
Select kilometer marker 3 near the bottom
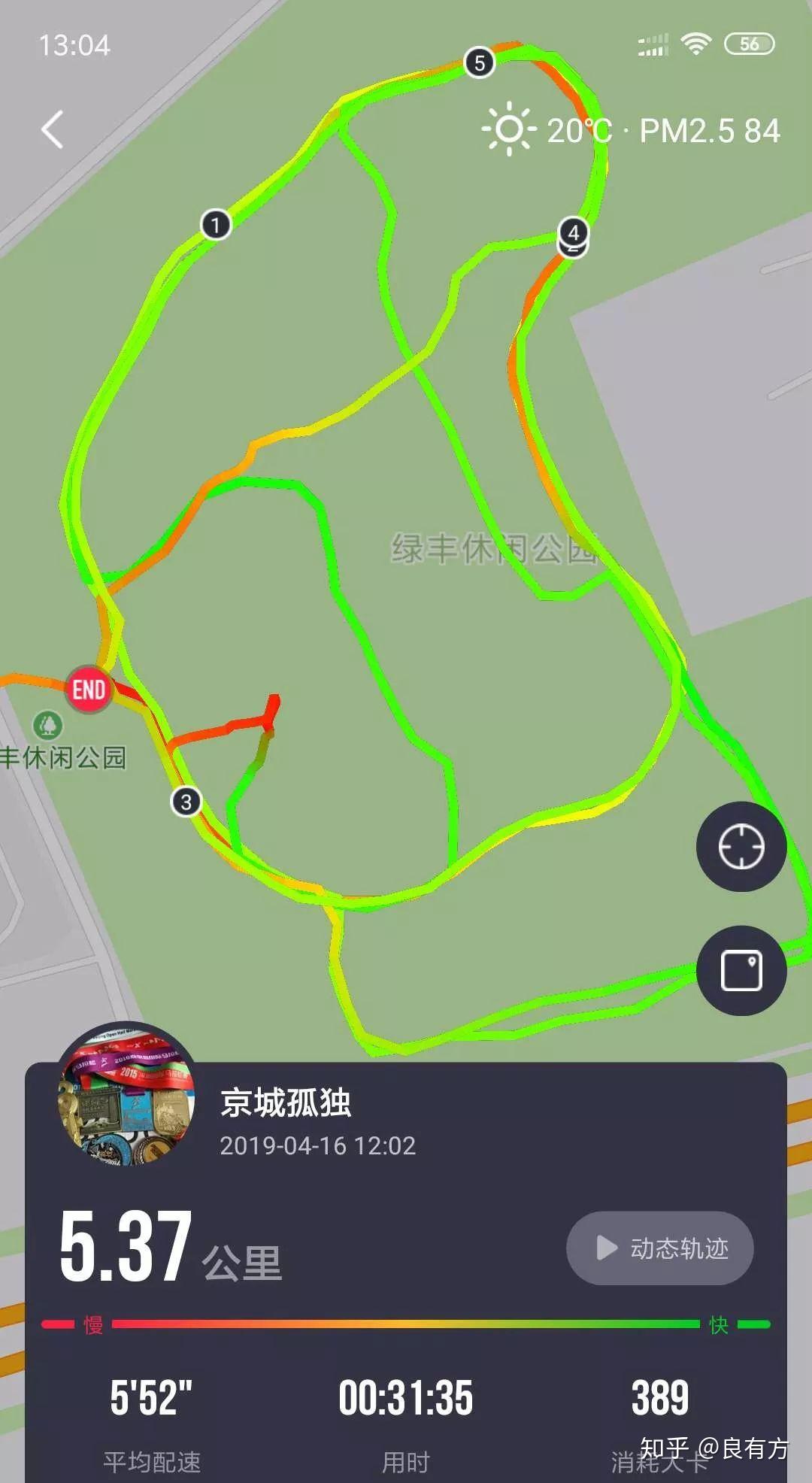[186, 802]
